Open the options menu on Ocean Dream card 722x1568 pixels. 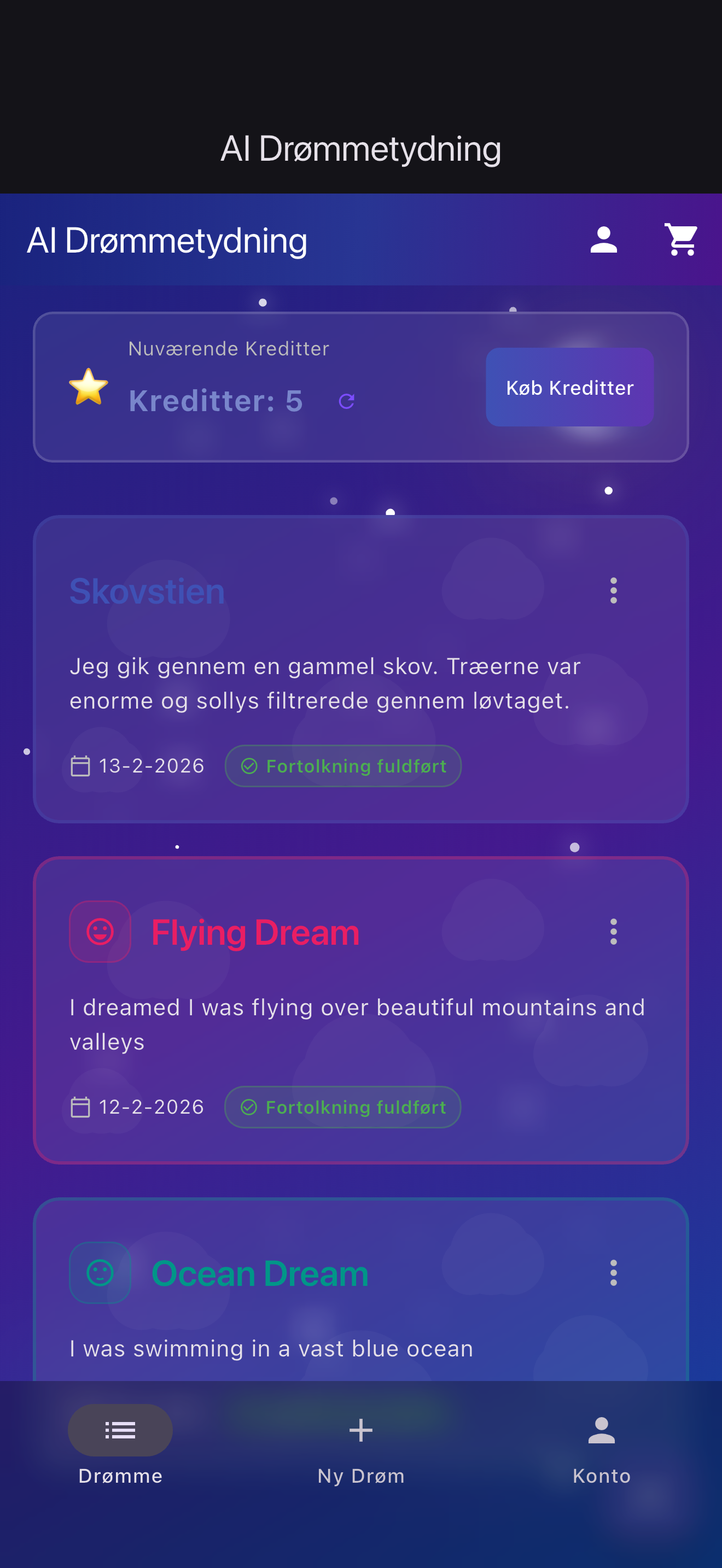click(x=613, y=1273)
